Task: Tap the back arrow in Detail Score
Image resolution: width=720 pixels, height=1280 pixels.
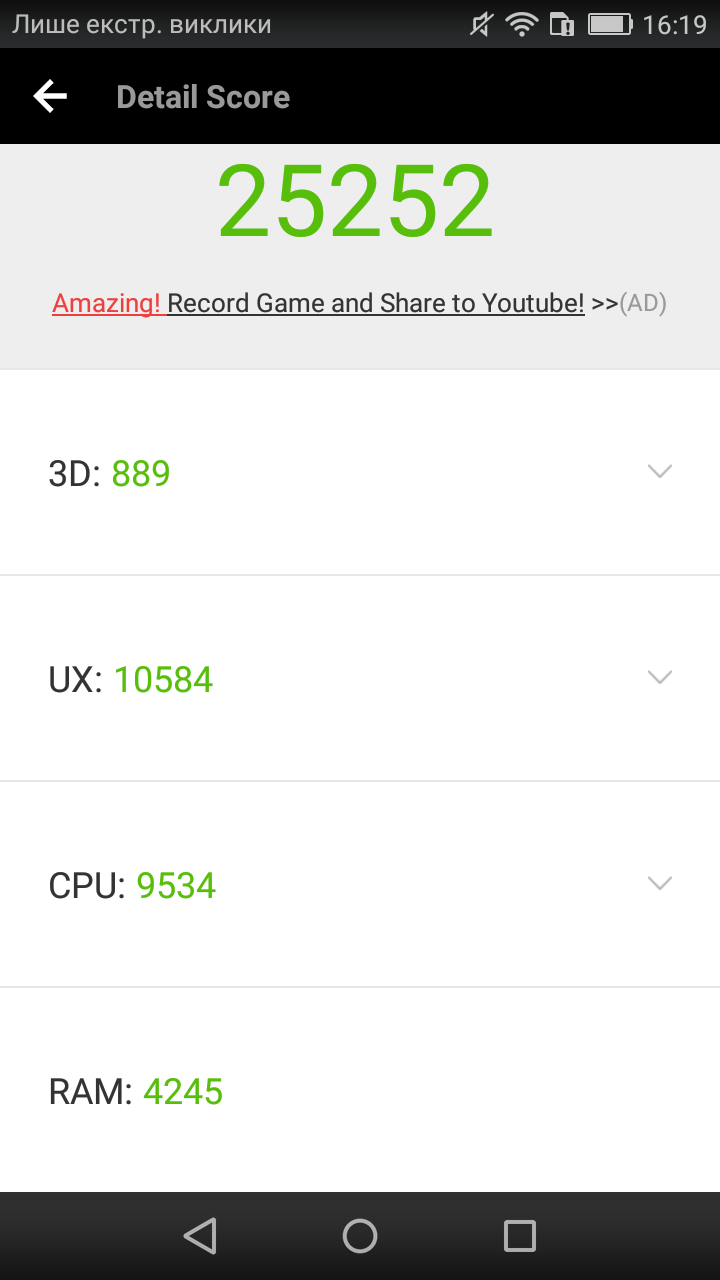Action: 50,97
